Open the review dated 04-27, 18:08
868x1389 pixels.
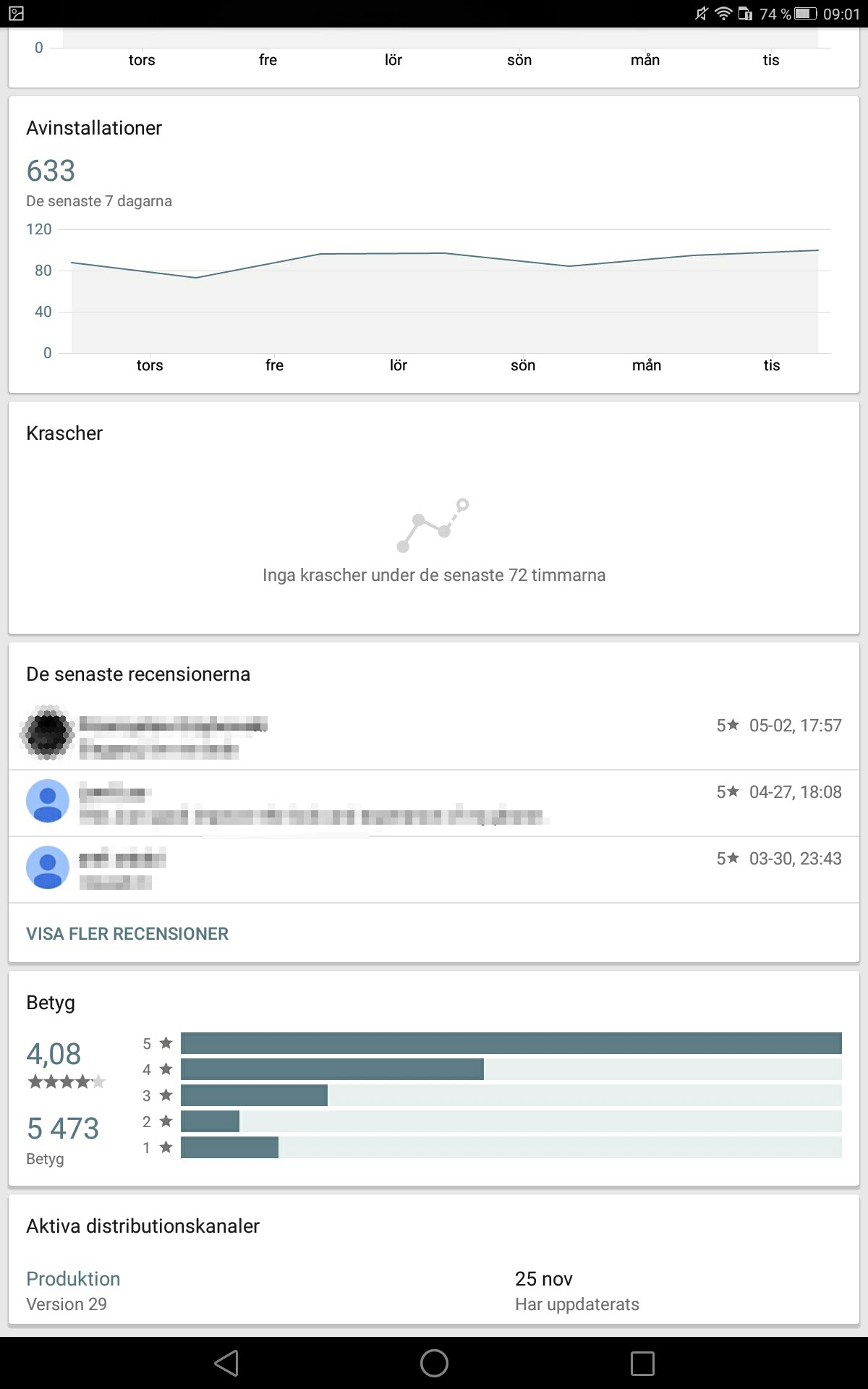434,803
